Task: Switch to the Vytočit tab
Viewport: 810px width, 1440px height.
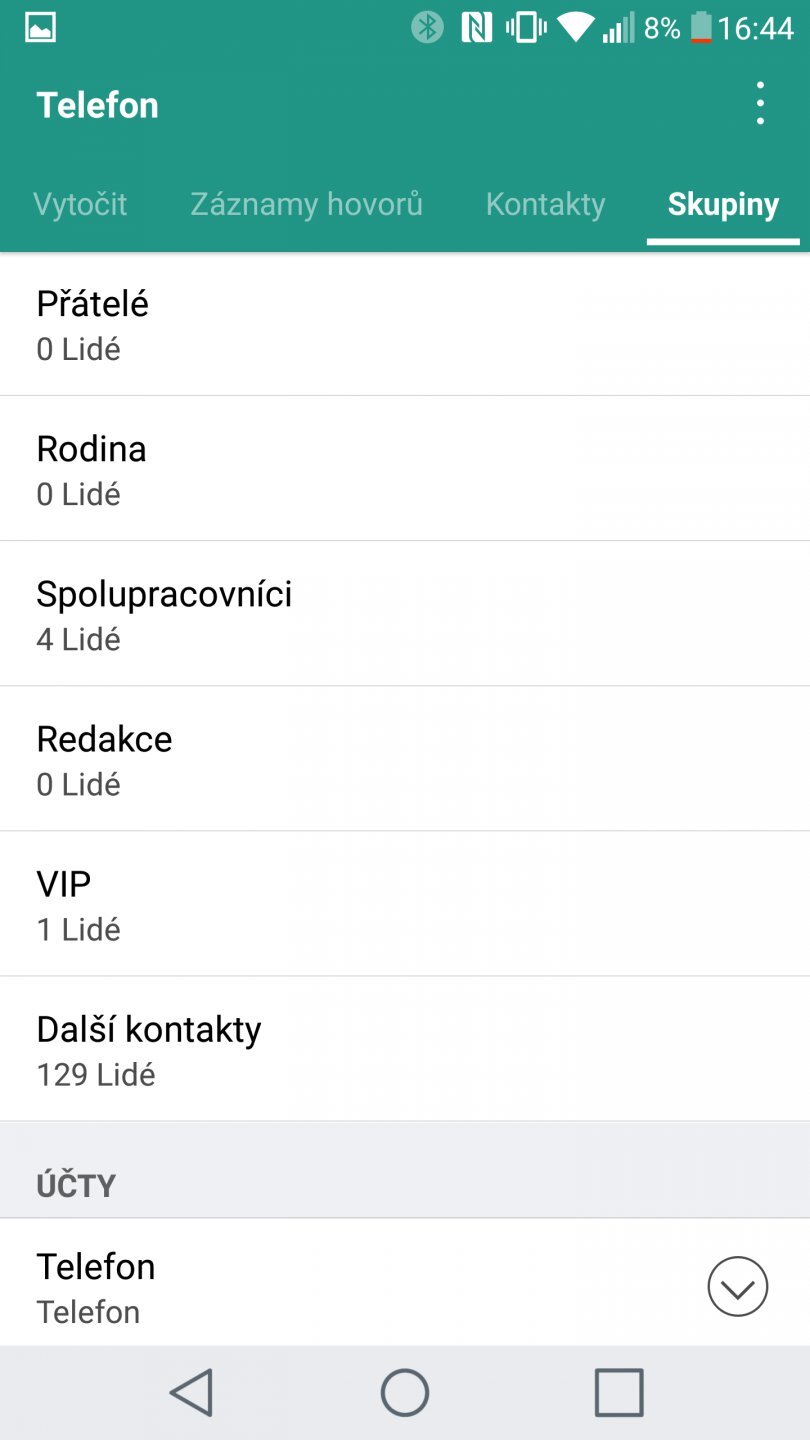Action: [x=80, y=204]
